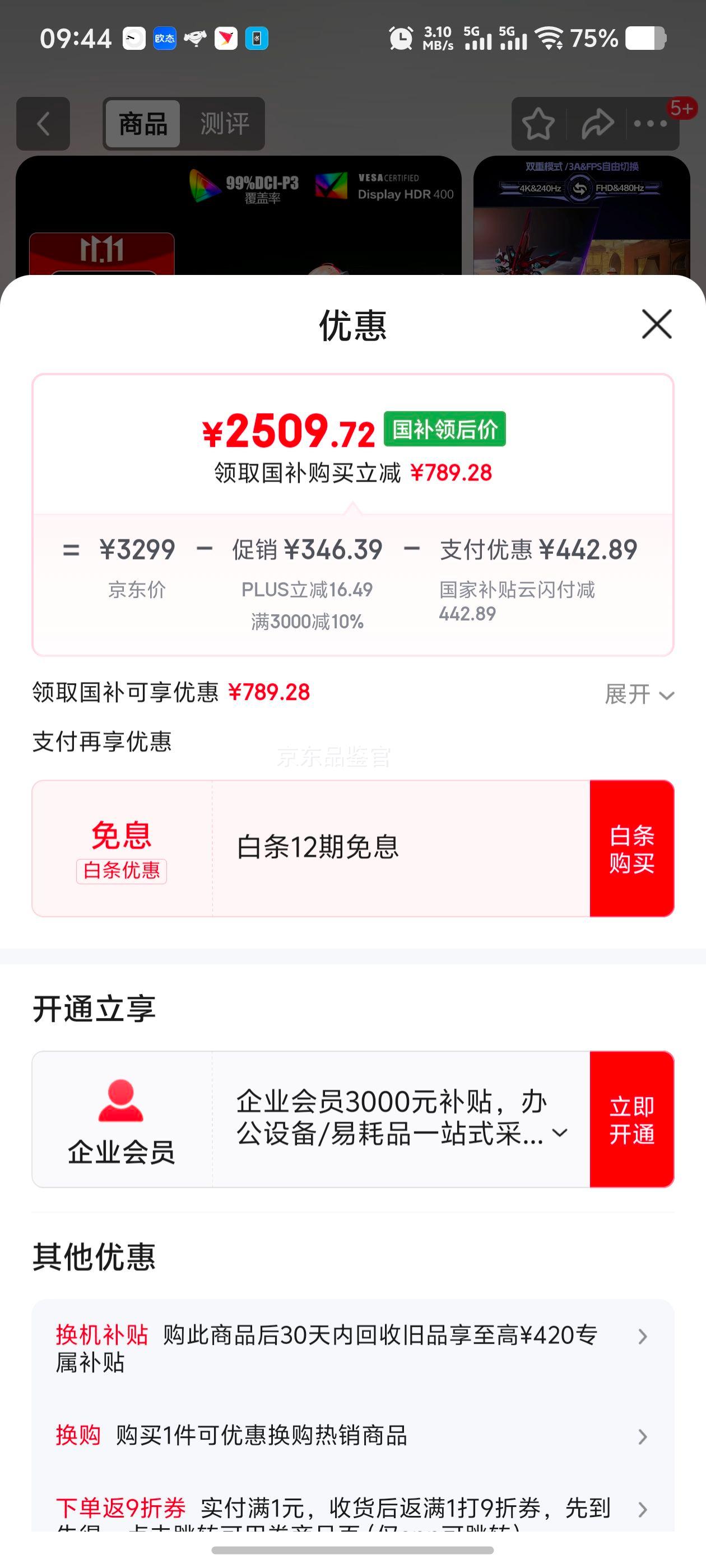This screenshot has width=706, height=1568.
Task: Tap 立即开通 for enterprise membership
Action: point(631,1119)
